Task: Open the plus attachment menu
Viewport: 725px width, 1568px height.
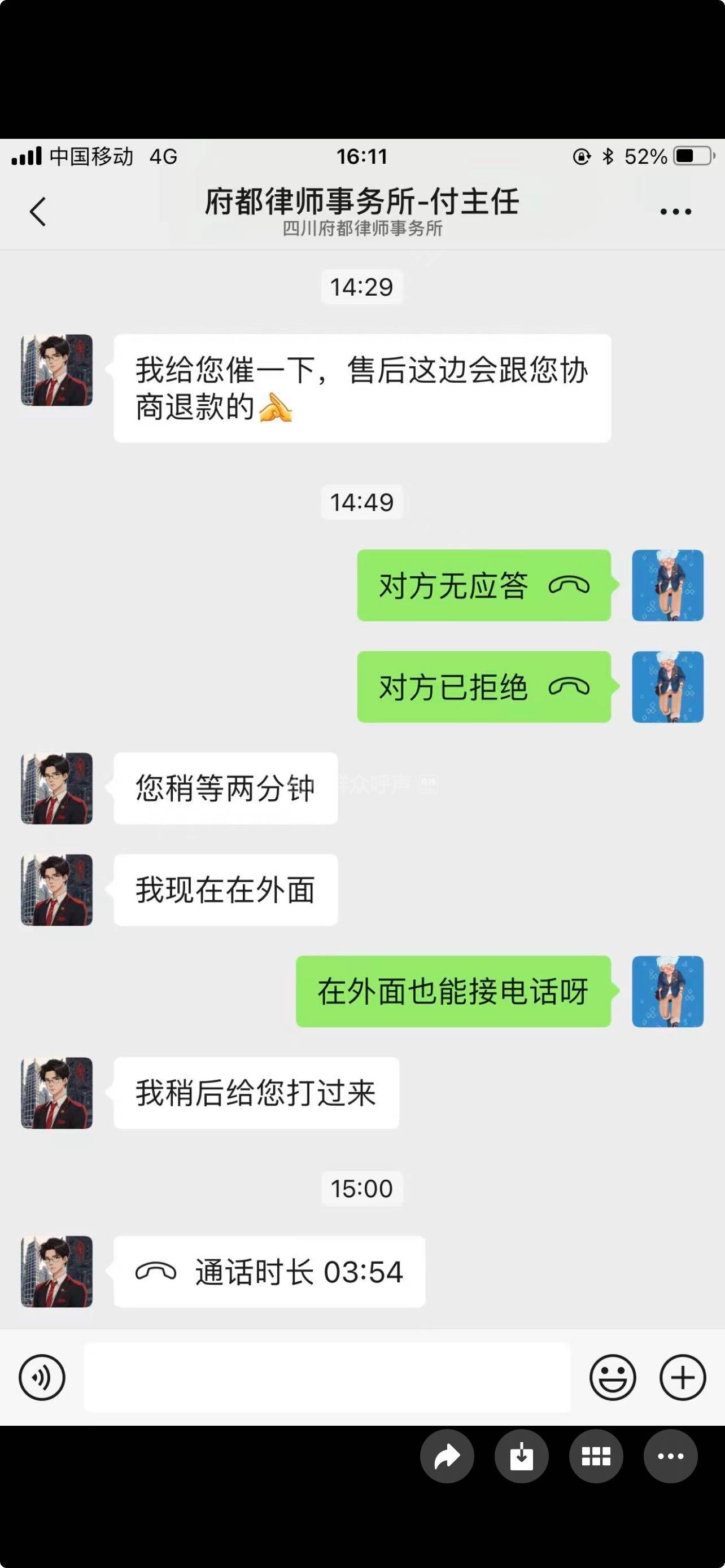Action: 683,1377
